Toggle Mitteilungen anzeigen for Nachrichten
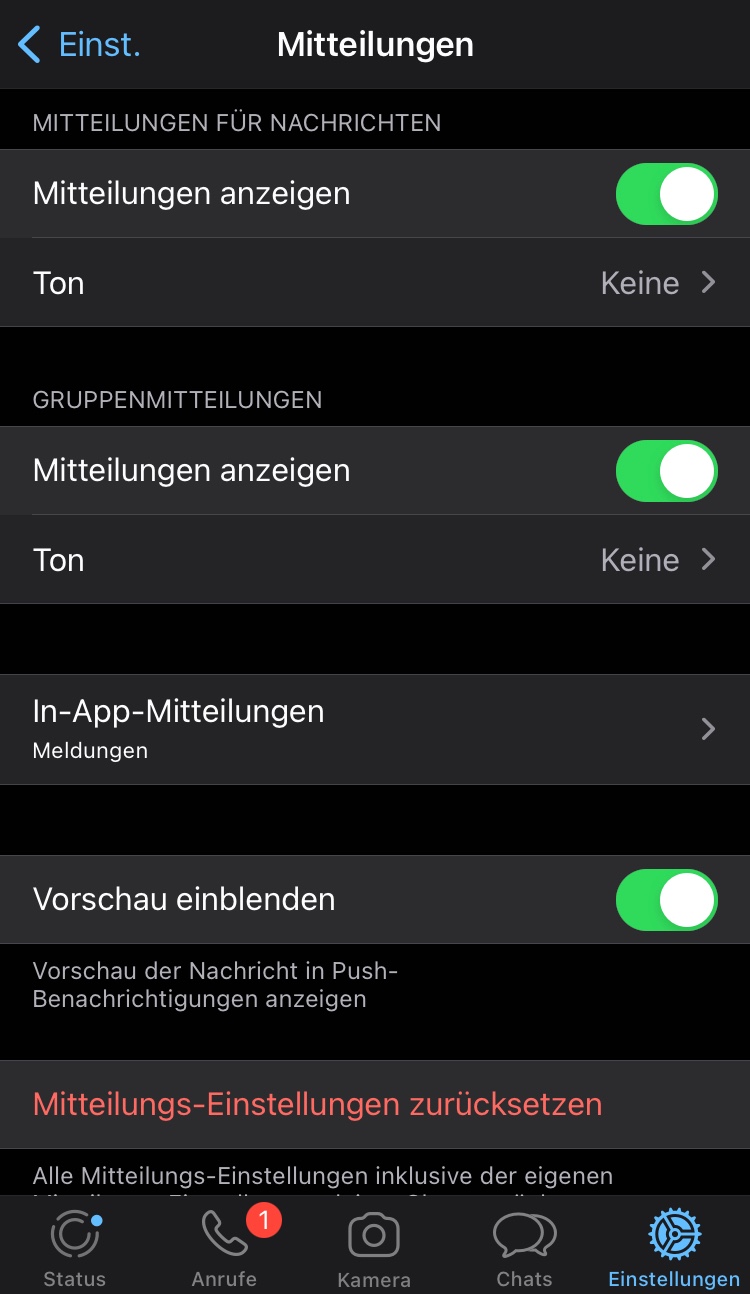The image size is (750, 1294). (666, 194)
